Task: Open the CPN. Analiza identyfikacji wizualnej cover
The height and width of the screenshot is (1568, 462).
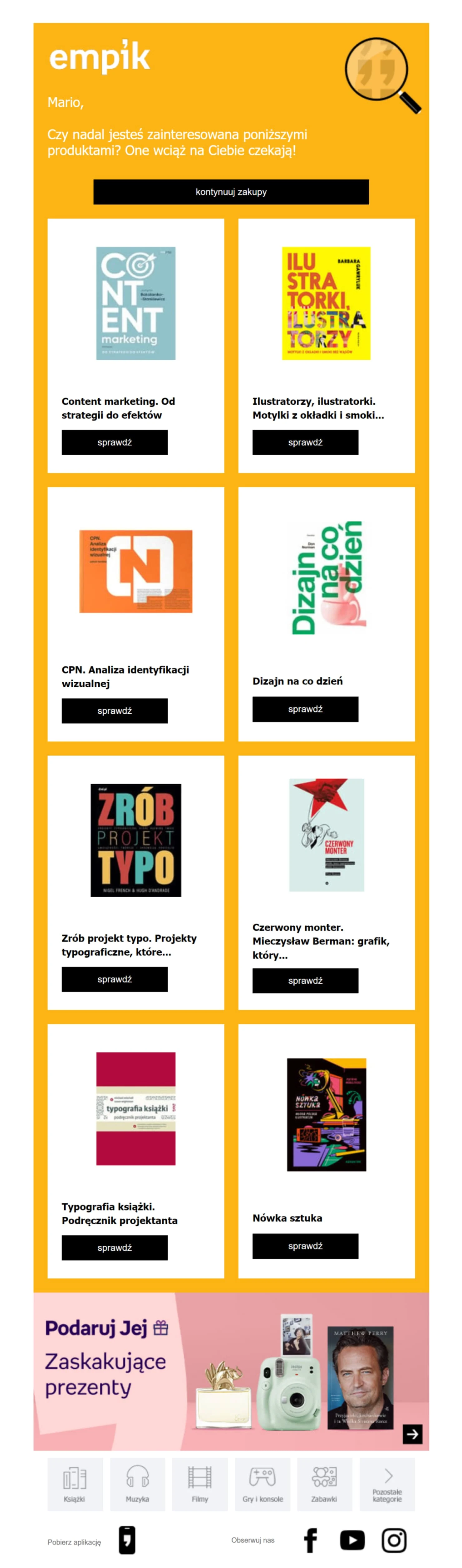Action: tap(136, 571)
